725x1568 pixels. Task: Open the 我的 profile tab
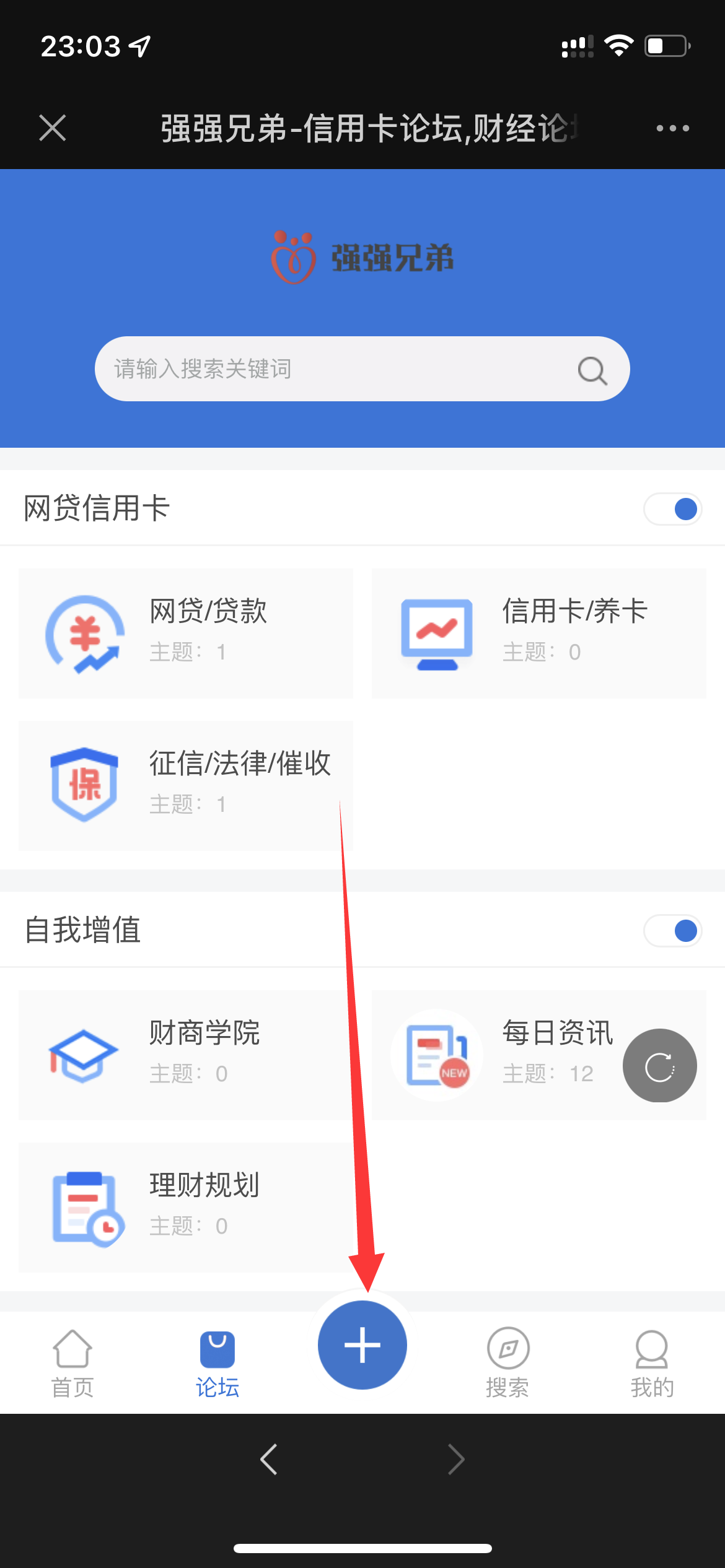[x=652, y=1362]
